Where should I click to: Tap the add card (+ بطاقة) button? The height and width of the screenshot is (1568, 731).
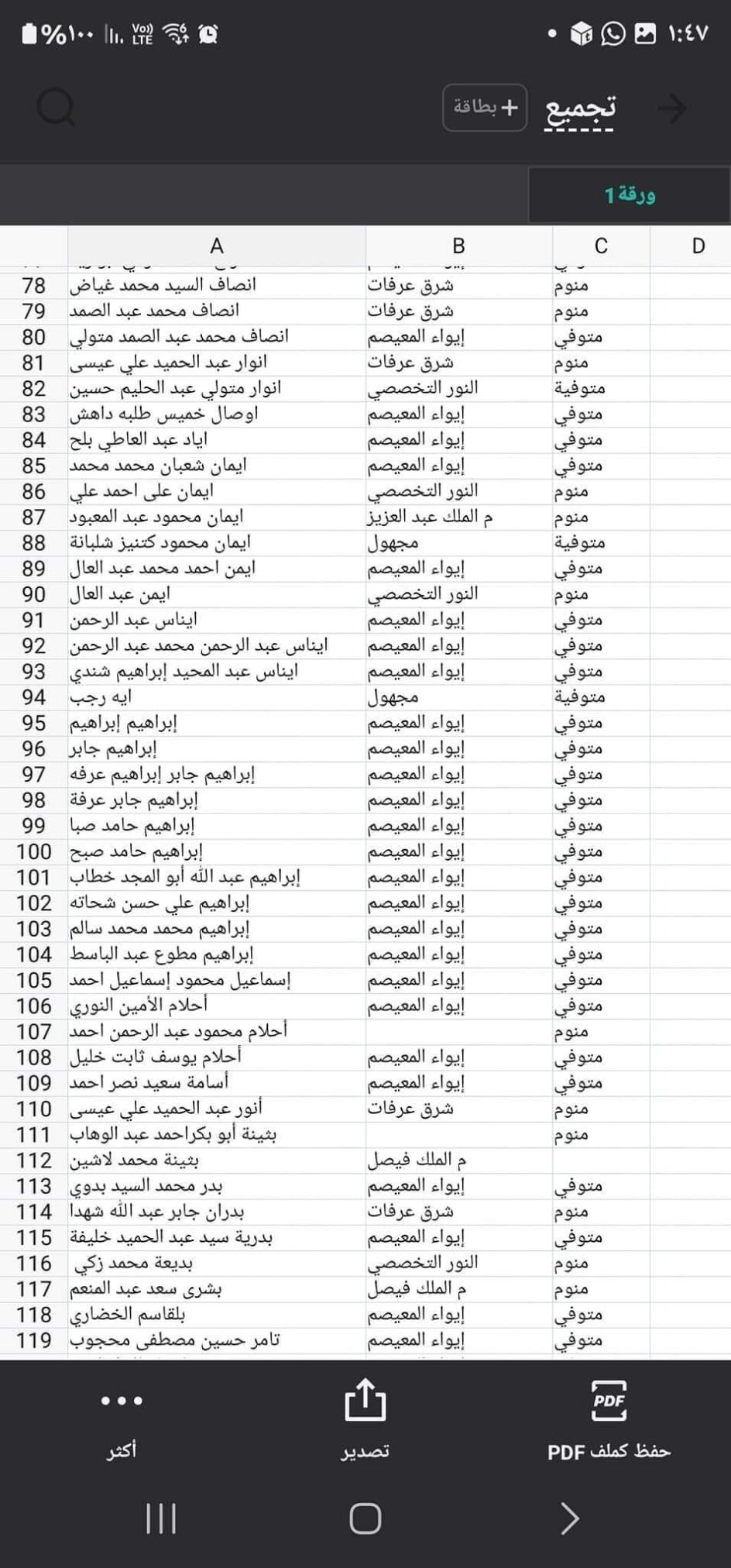485,107
